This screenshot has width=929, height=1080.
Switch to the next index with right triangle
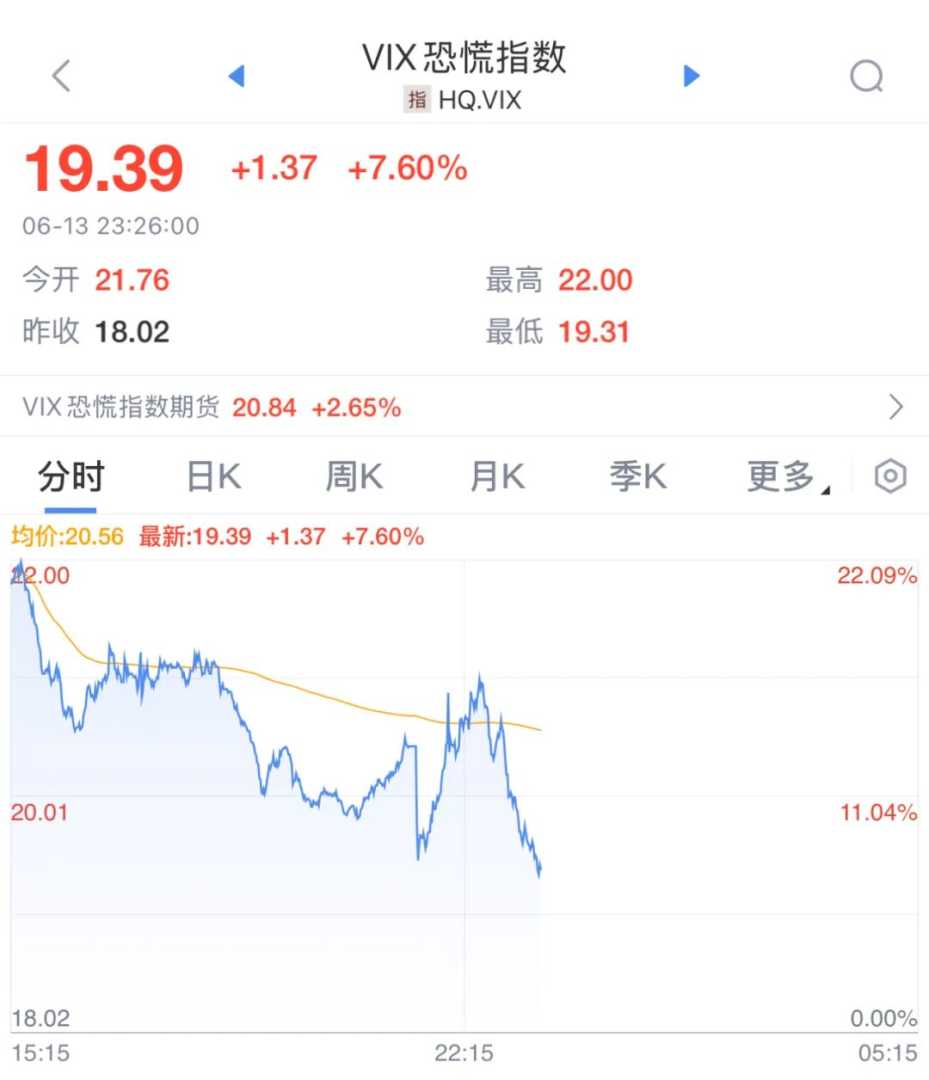(691, 76)
